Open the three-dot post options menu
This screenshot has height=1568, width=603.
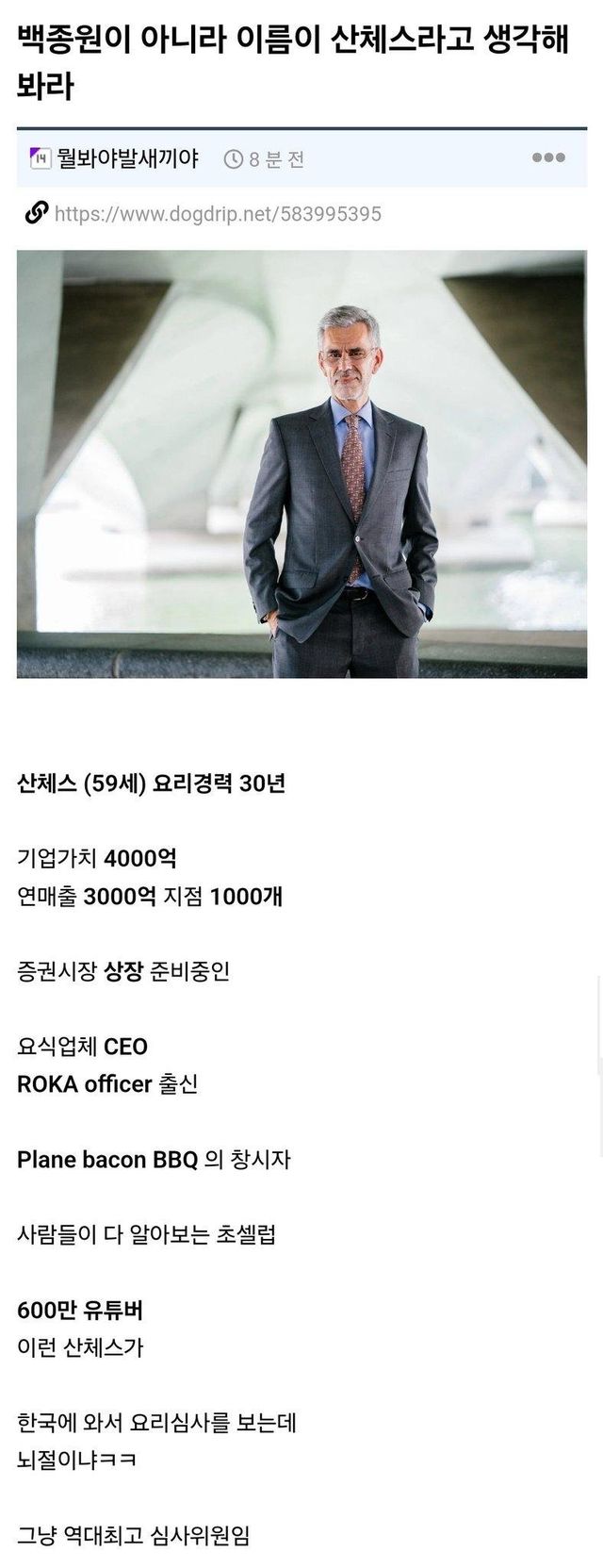point(548,157)
